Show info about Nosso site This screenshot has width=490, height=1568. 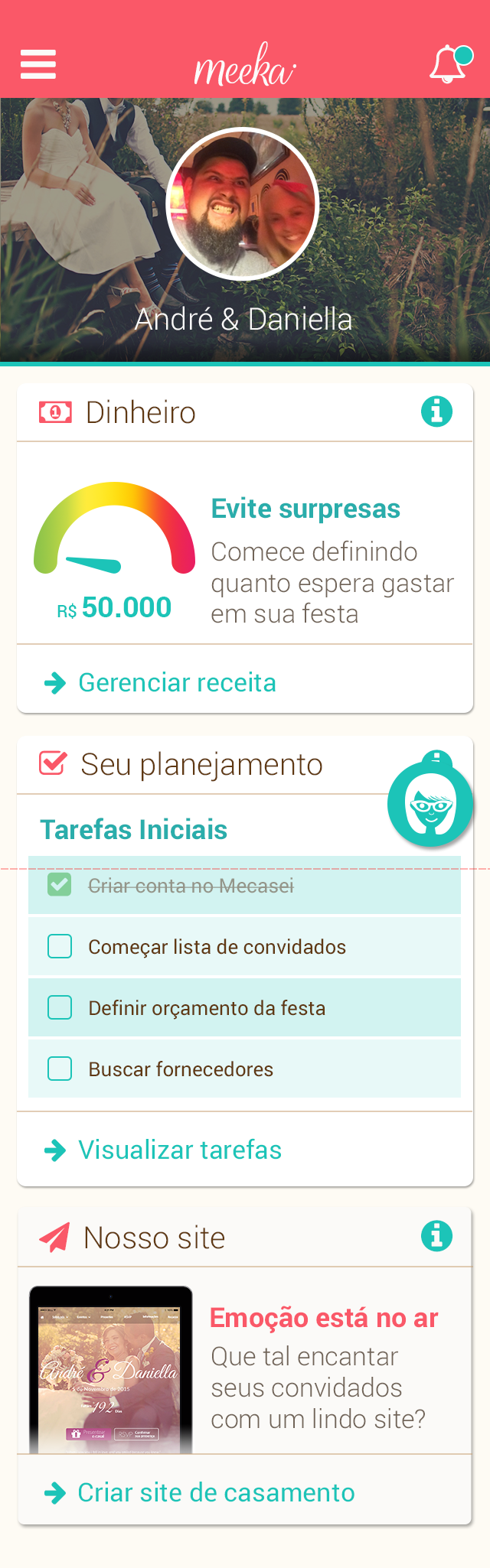436,1237
